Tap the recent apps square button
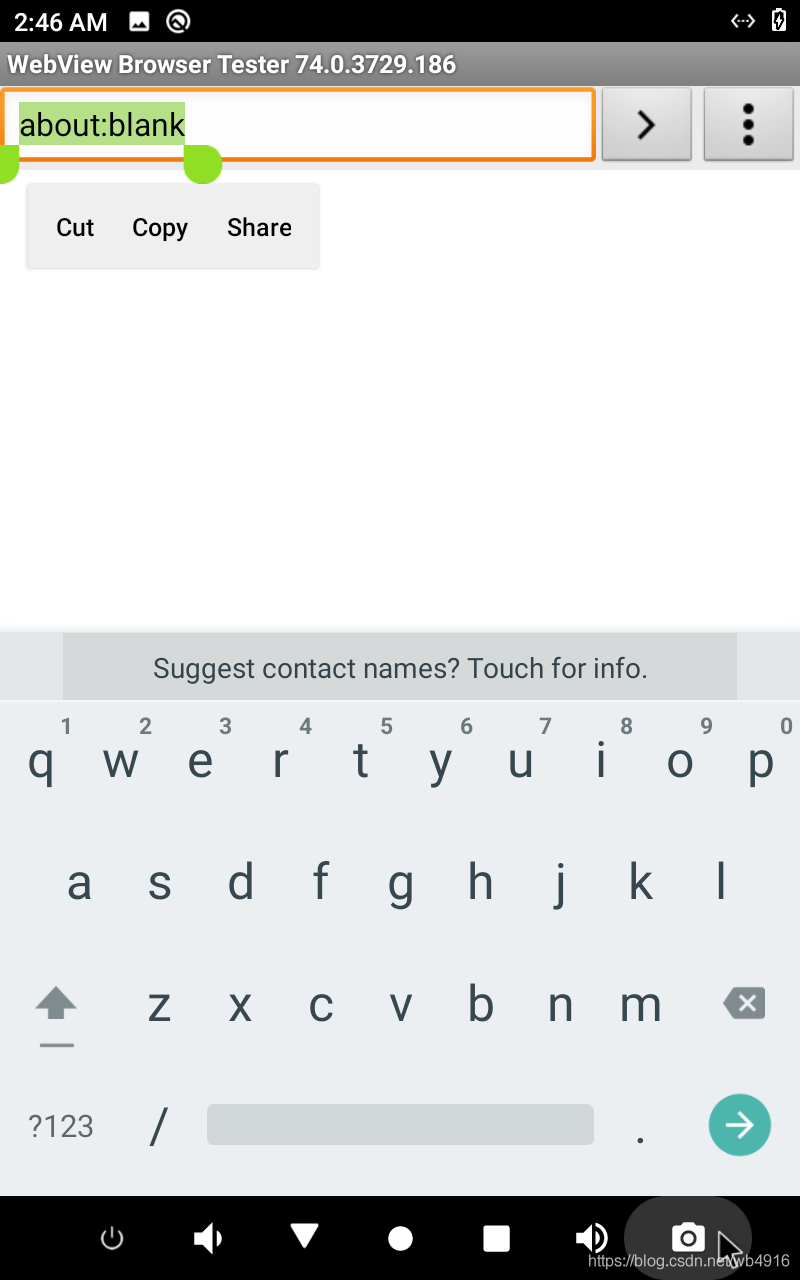 [497, 1239]
